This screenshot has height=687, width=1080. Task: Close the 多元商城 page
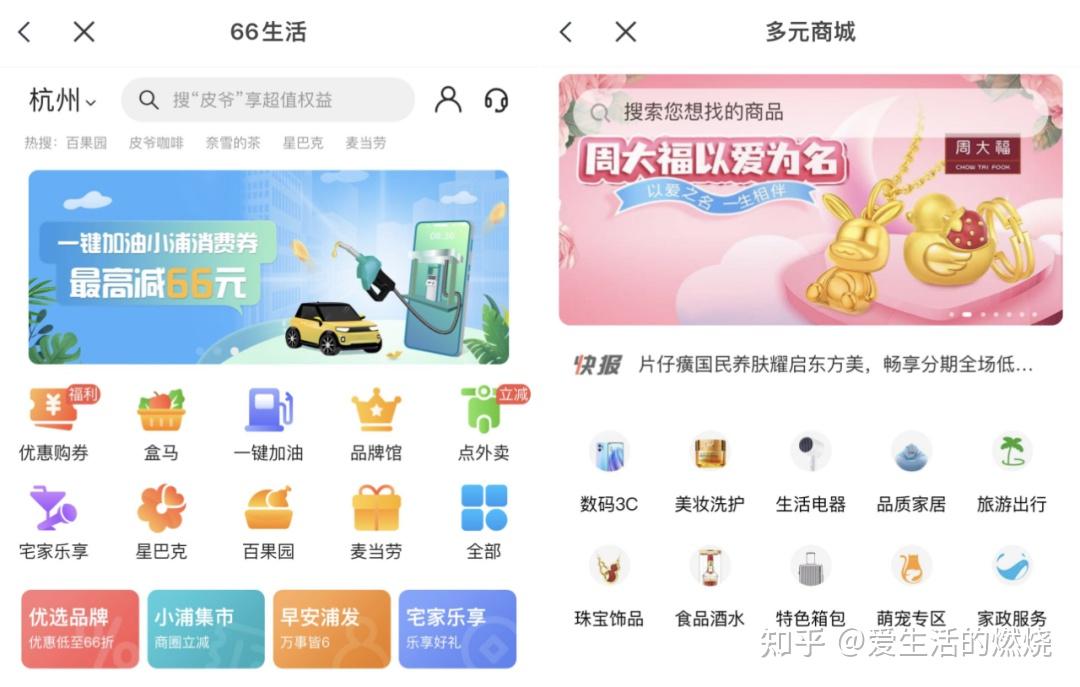pos(626,32)
